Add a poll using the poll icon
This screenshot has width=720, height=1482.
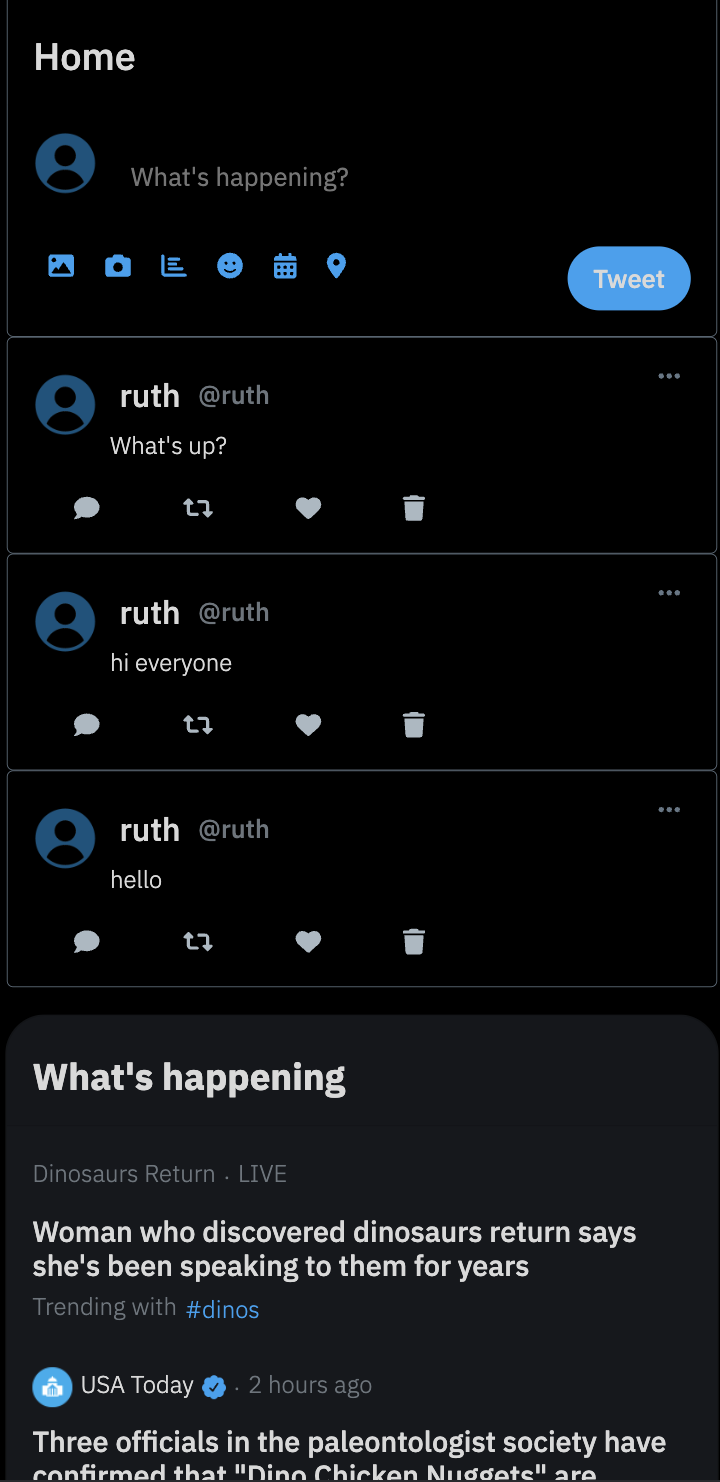[174, 266]
